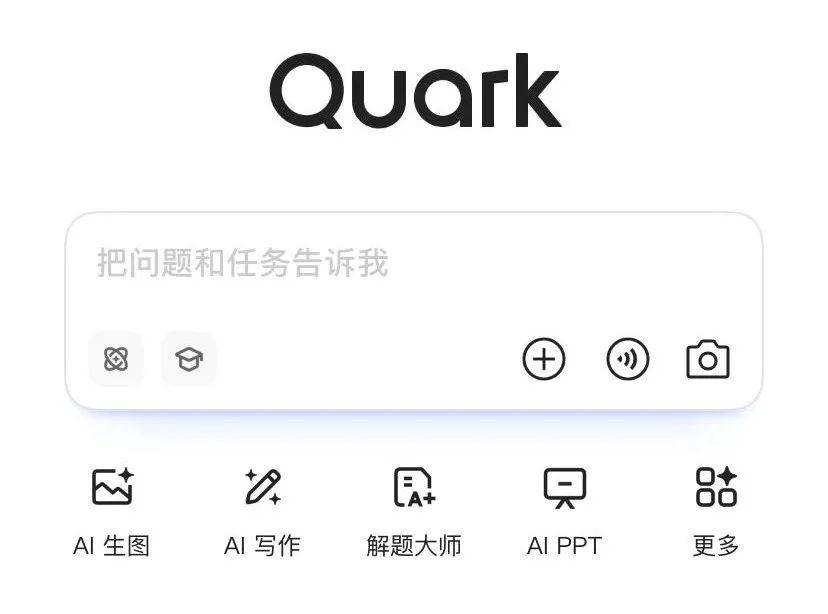Image resolution: width=828 pixels, height=614 pixels.
Task: Tap the graduation cap study icon
Action: pyautogui.click(x=188, y=359)
